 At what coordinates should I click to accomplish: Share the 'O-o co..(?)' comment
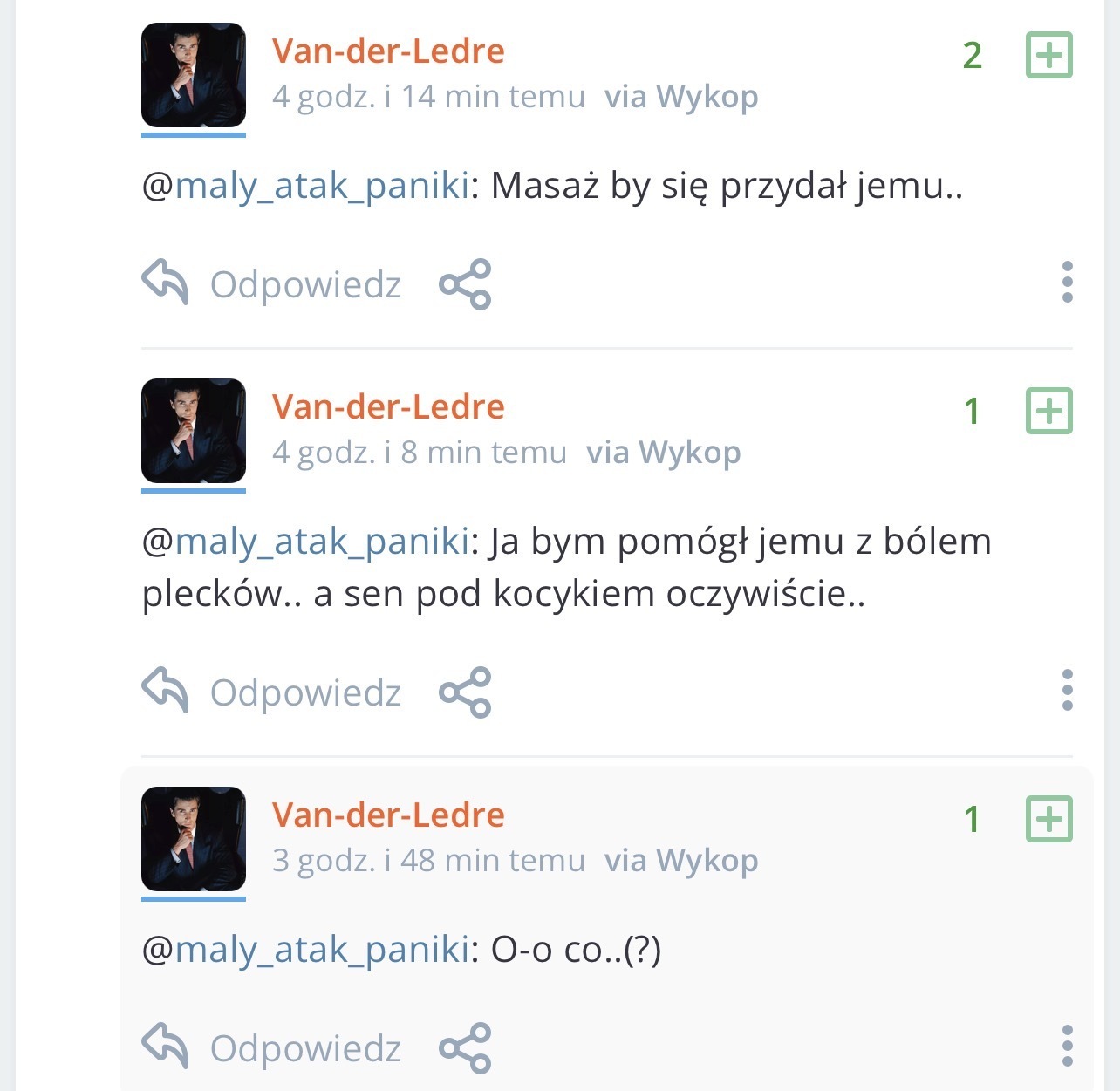465,1047
